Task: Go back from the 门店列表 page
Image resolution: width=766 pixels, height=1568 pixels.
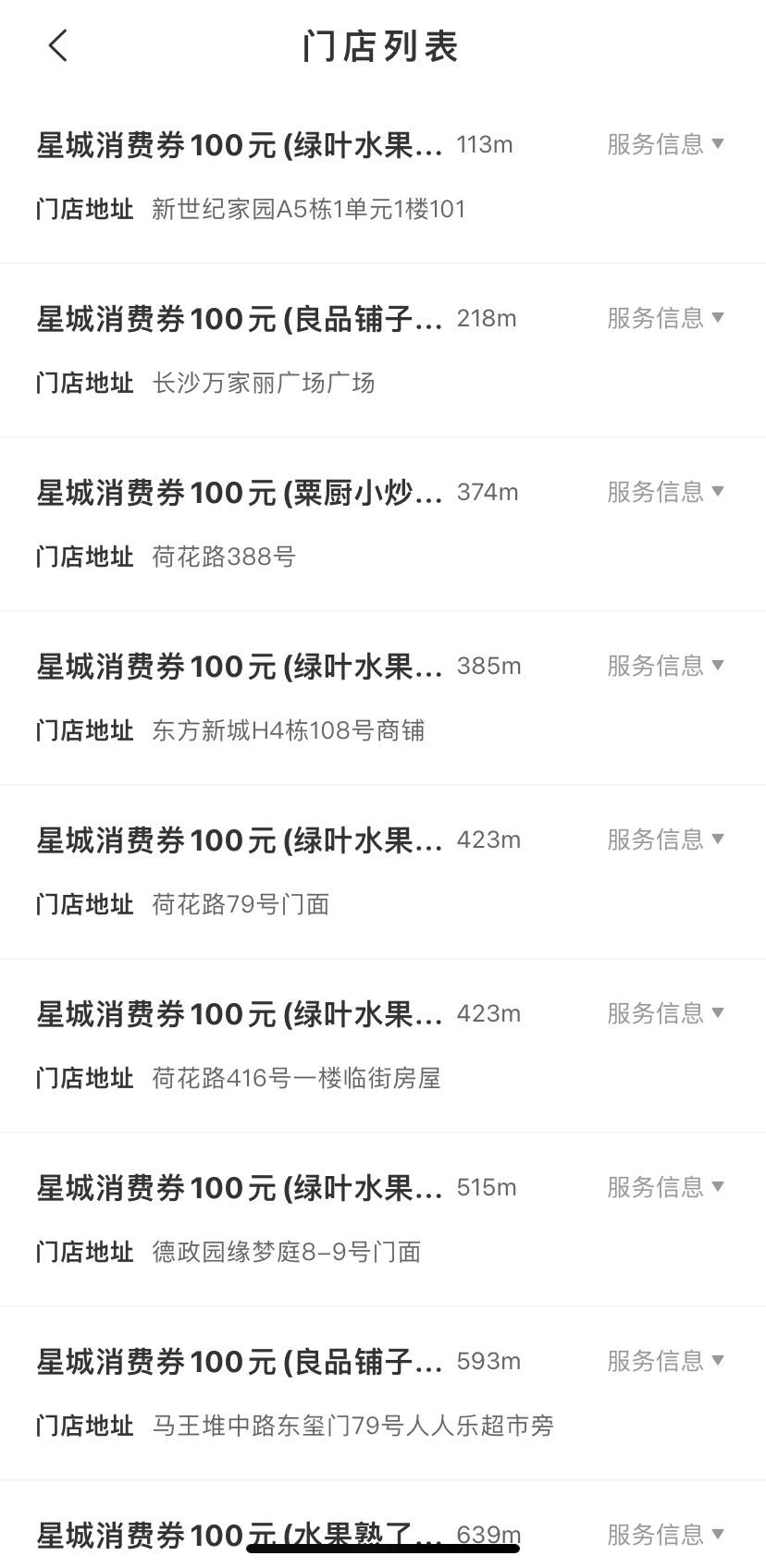Action: (x=58, y=45)
